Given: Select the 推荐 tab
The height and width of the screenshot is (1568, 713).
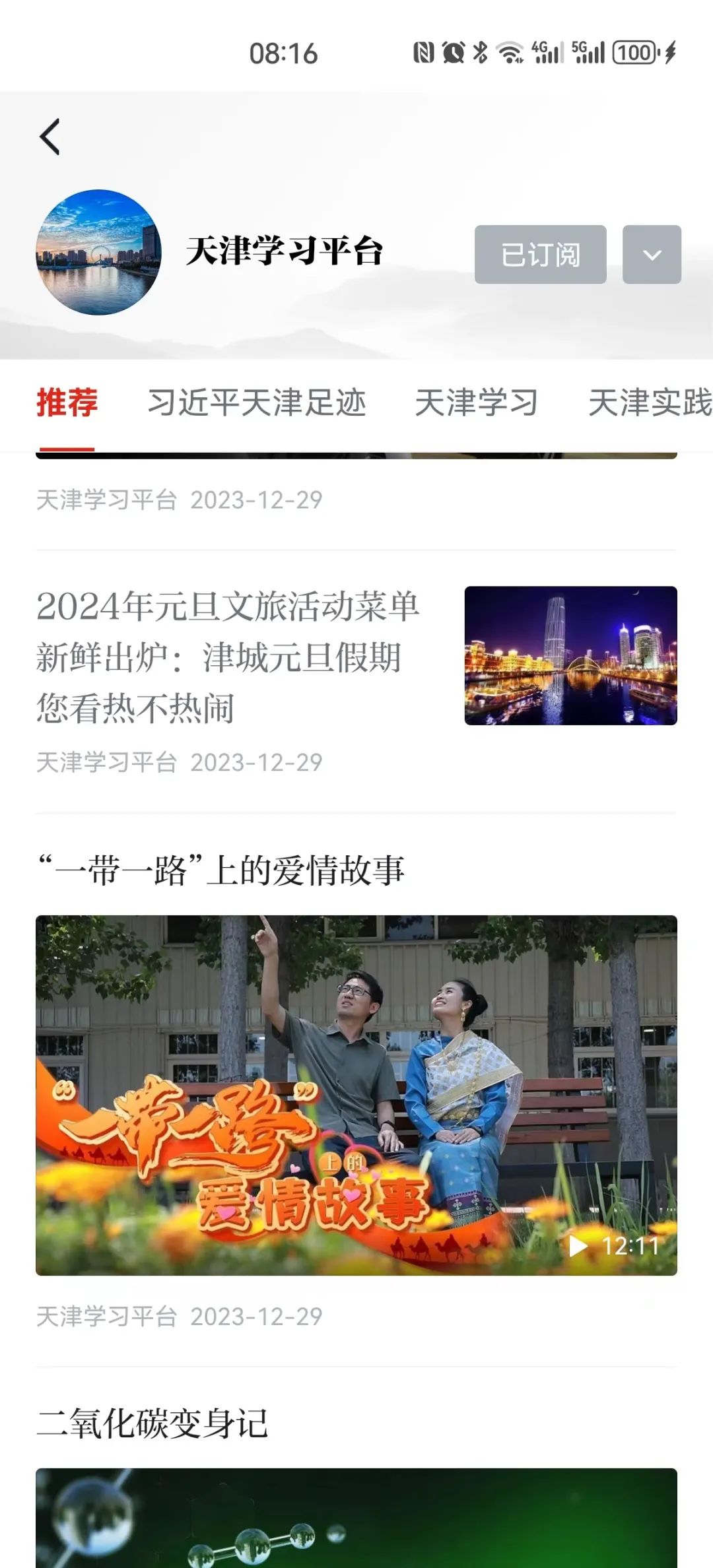Looking at the screenshot, I should [67, 403].
